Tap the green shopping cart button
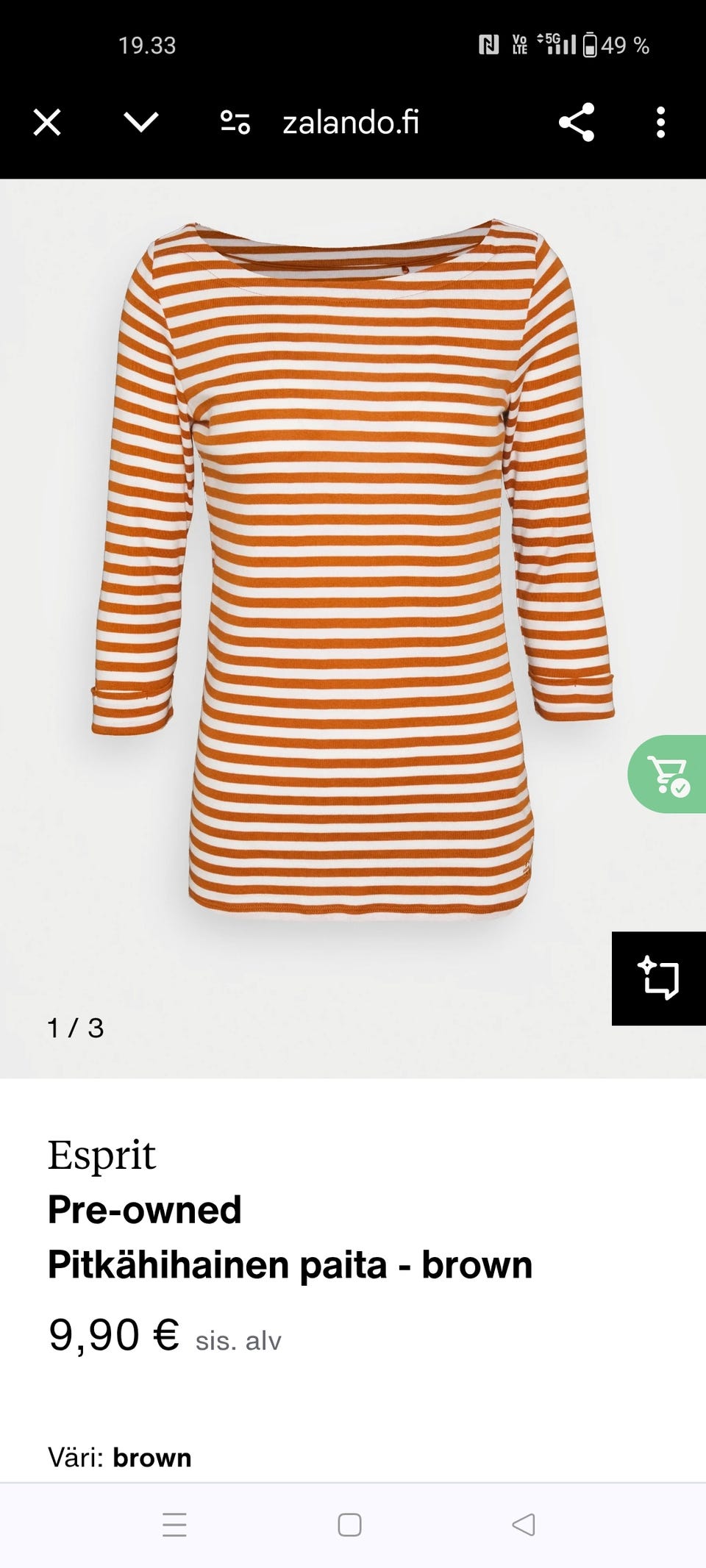Screen dimensions: 706x1568 (668, 774)
